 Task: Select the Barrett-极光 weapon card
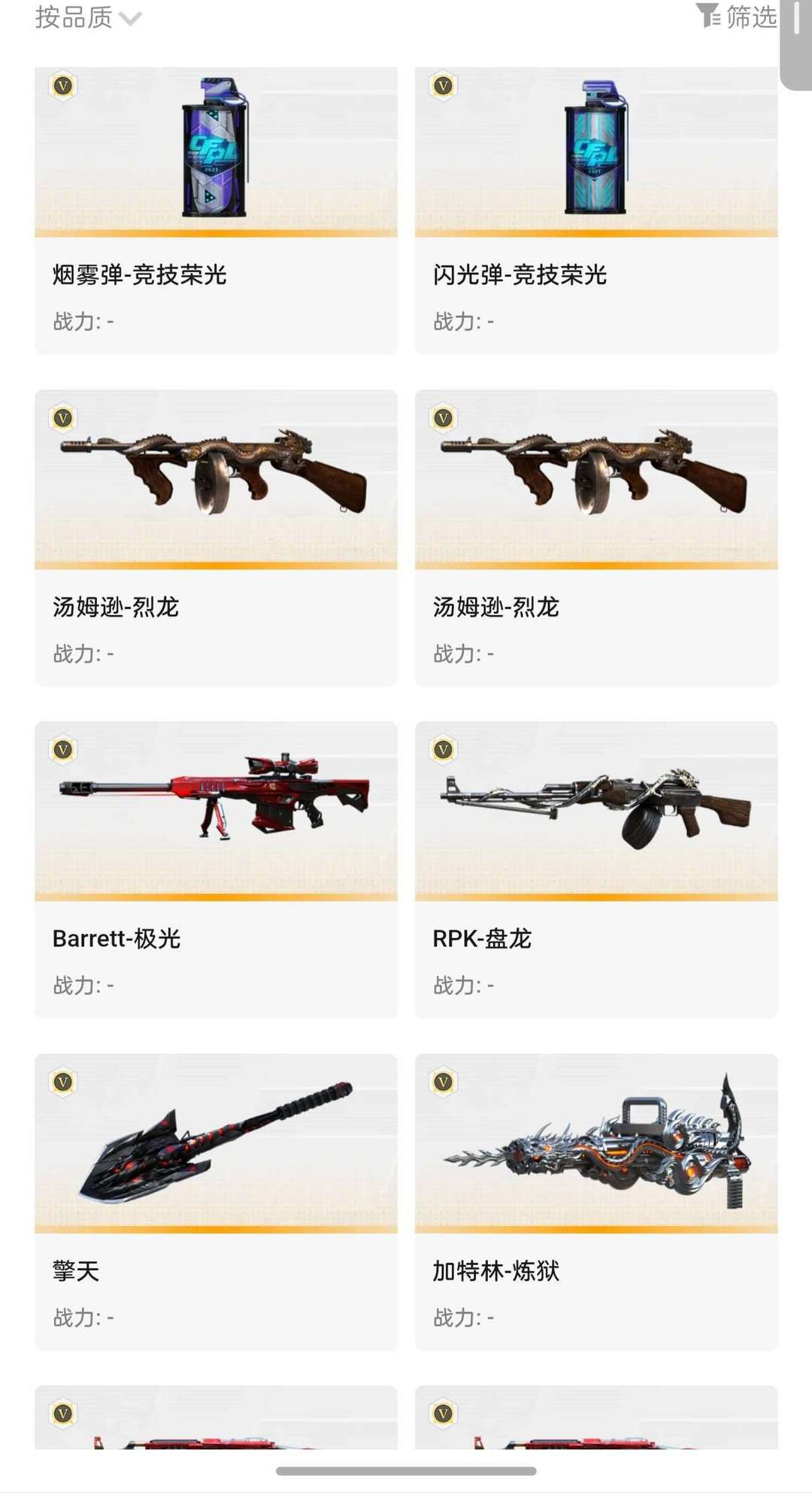[216, 869]
